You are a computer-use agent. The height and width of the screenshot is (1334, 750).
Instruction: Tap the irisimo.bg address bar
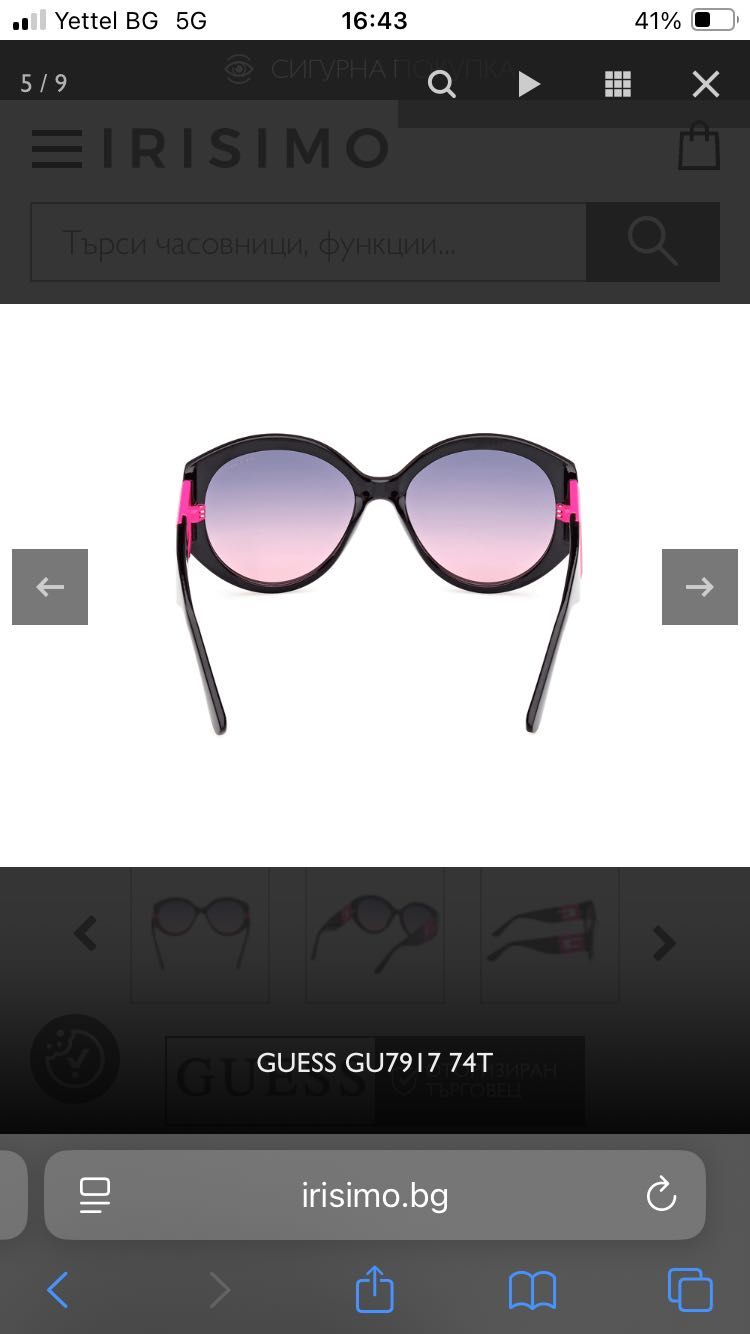point(375,1195)
